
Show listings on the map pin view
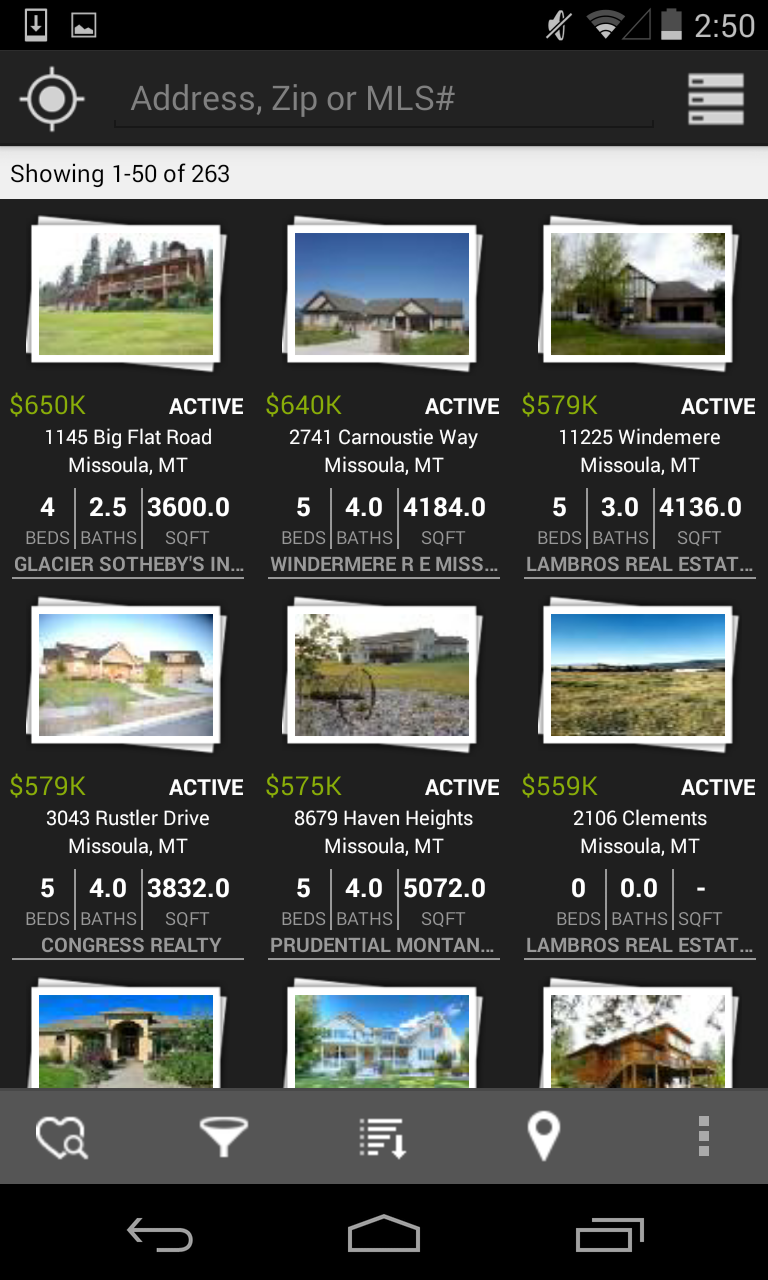point(543,1137)
